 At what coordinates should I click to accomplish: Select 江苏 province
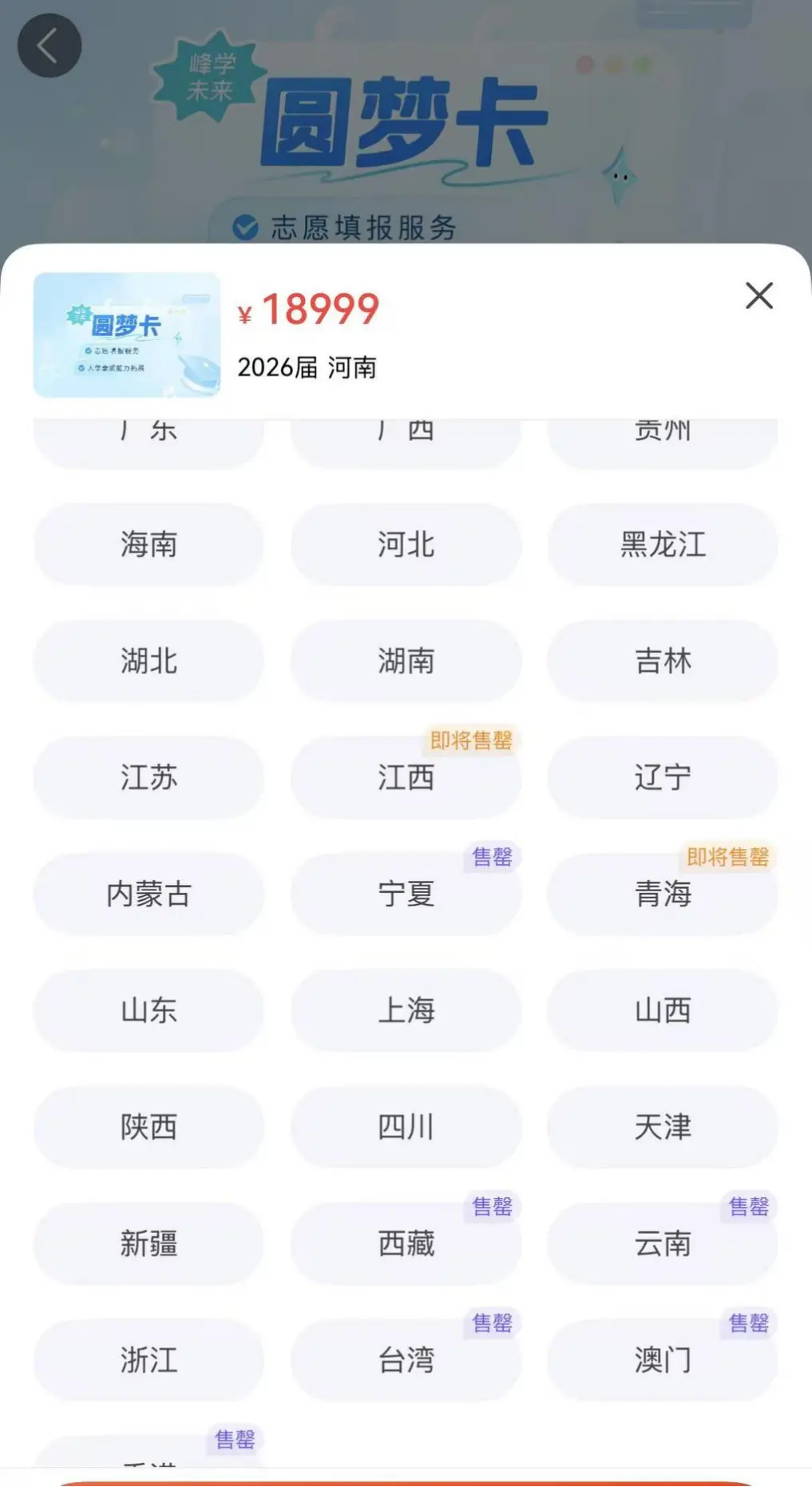[x=148, y=778]
